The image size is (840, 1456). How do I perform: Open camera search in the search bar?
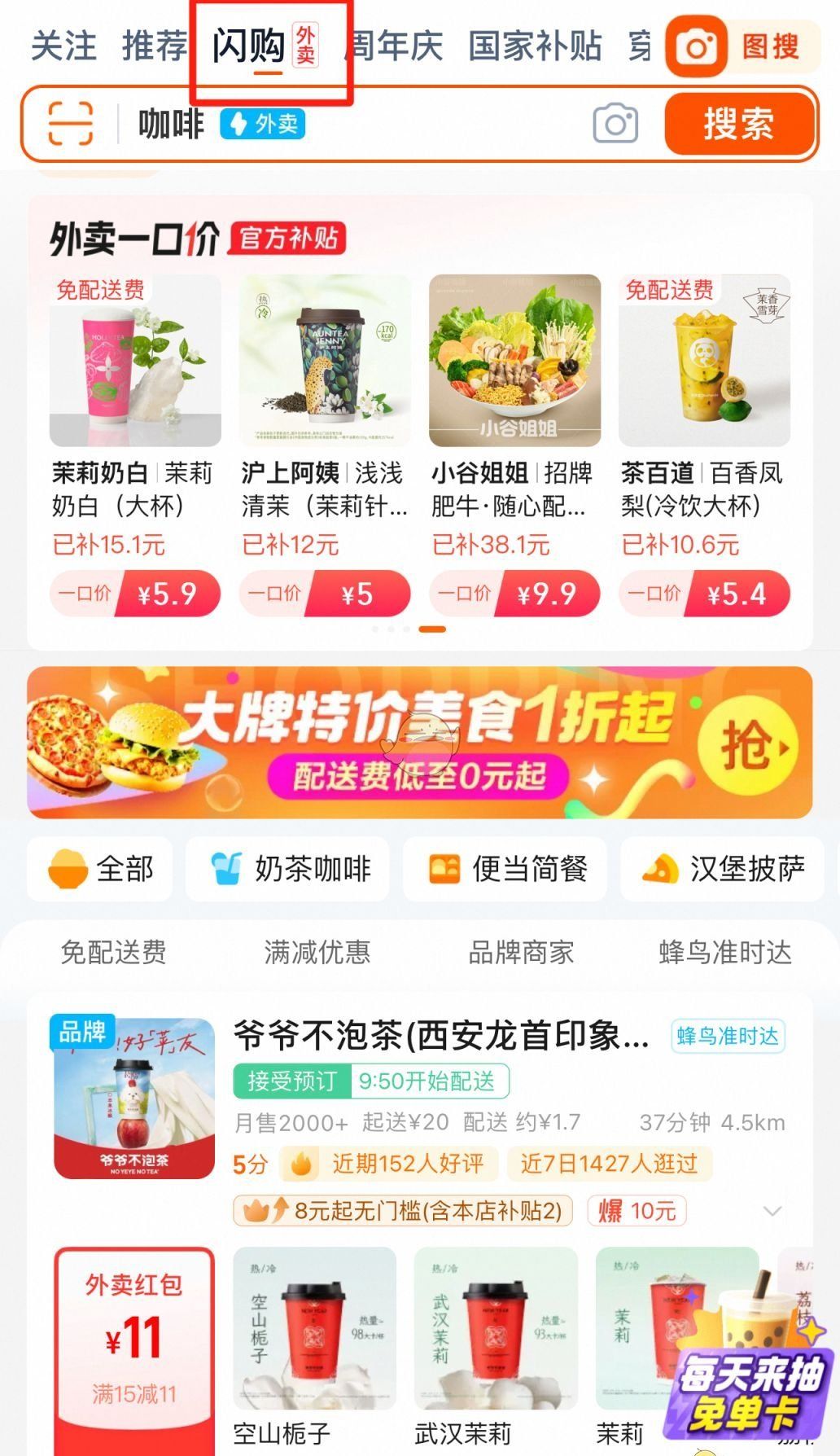pos(615,124)
